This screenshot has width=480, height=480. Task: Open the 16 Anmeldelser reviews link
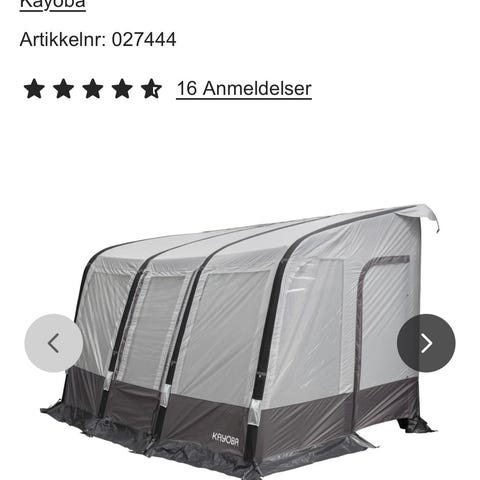pyautogui.click(x=244, y=89)
